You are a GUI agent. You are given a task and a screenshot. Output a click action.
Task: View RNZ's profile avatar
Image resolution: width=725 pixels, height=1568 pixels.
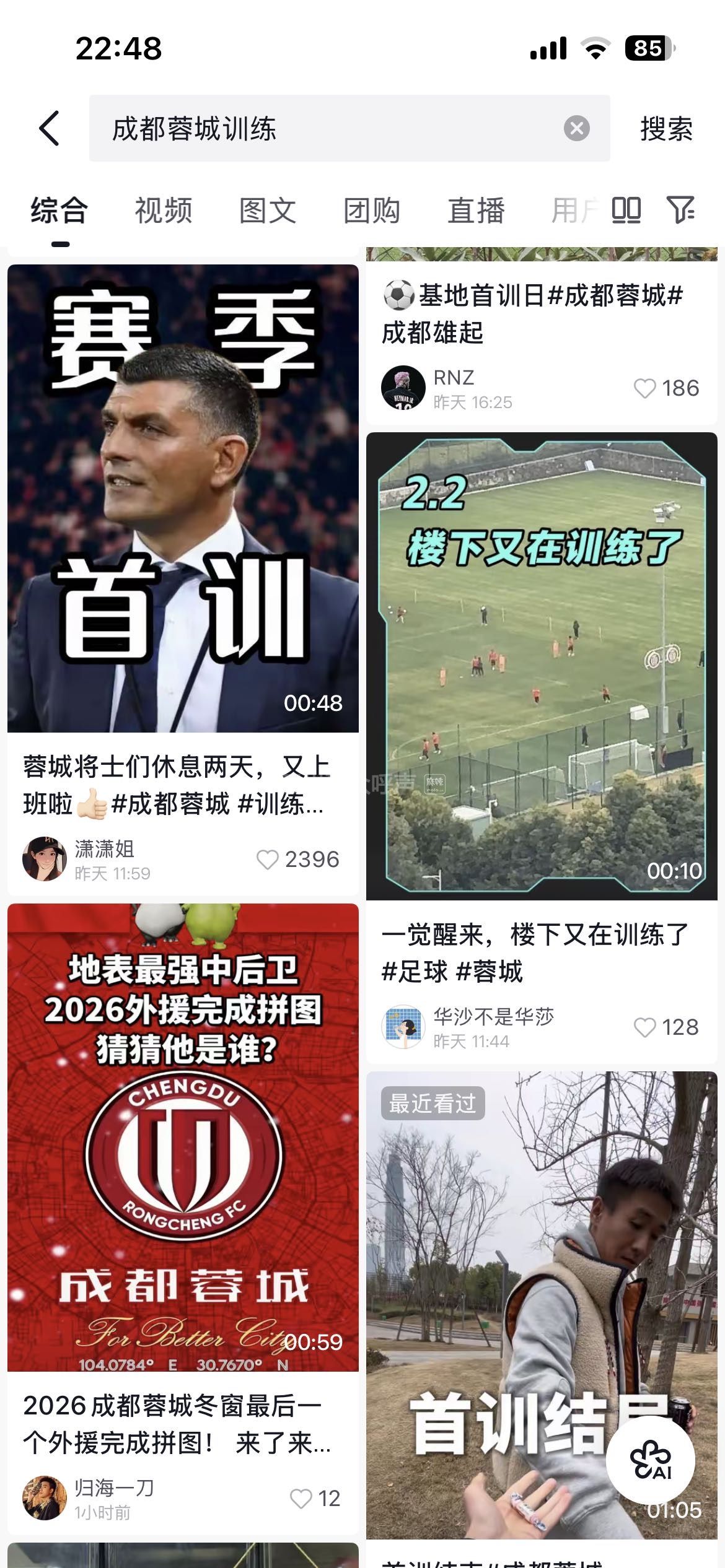(x=403, y=388)
